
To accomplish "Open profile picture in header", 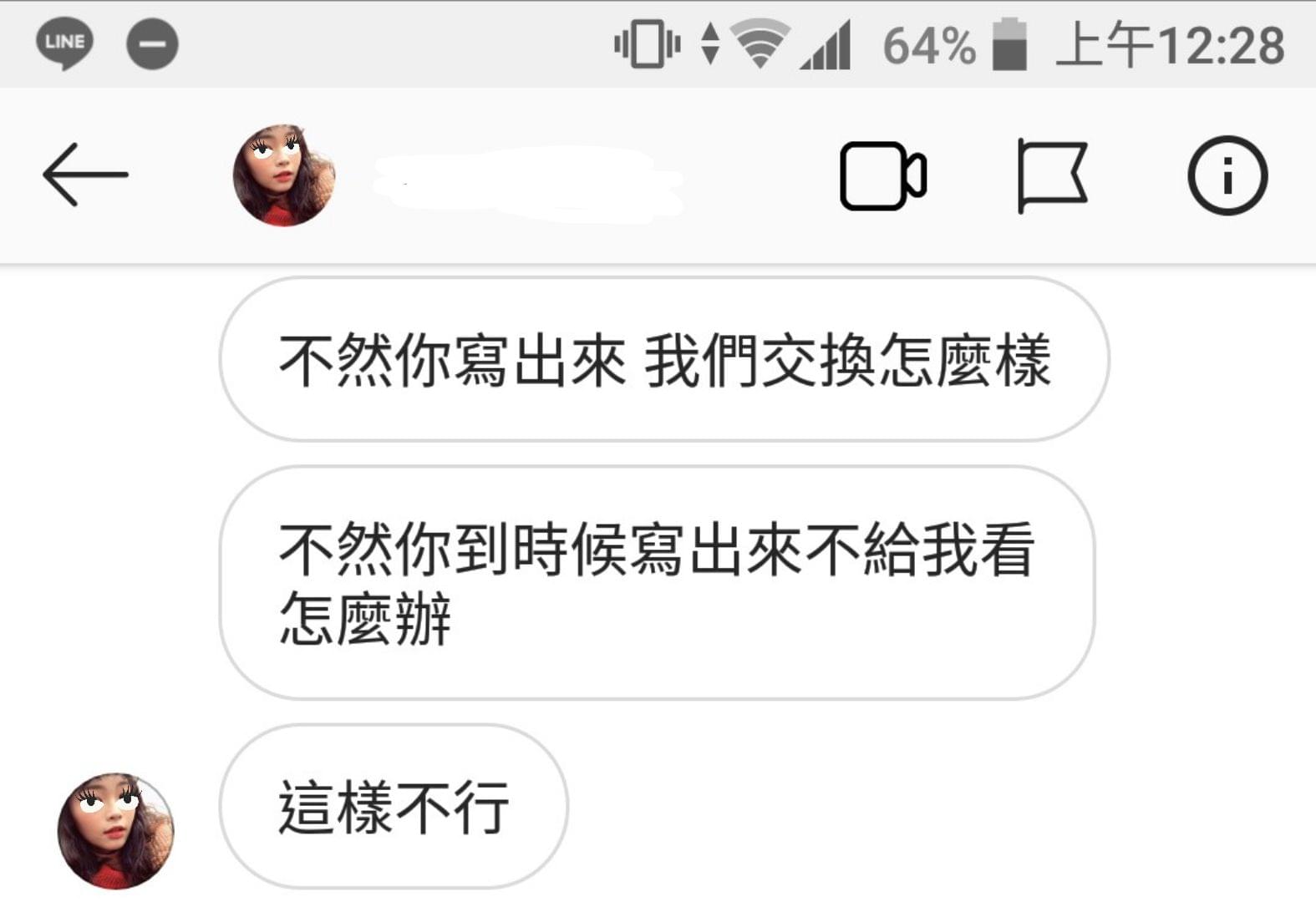I will tap(284, 176).
